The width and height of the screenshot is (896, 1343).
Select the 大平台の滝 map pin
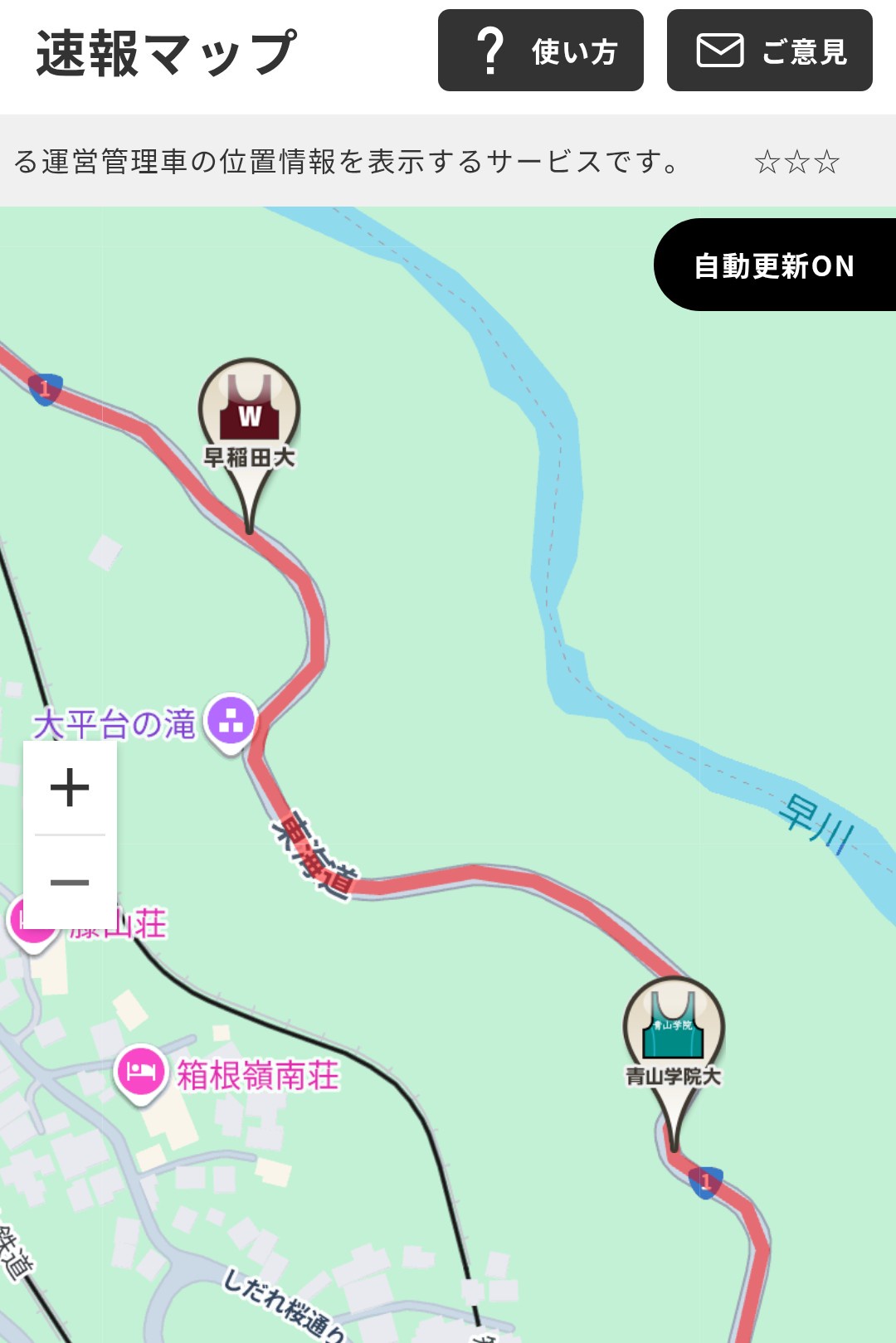(231, 721)
